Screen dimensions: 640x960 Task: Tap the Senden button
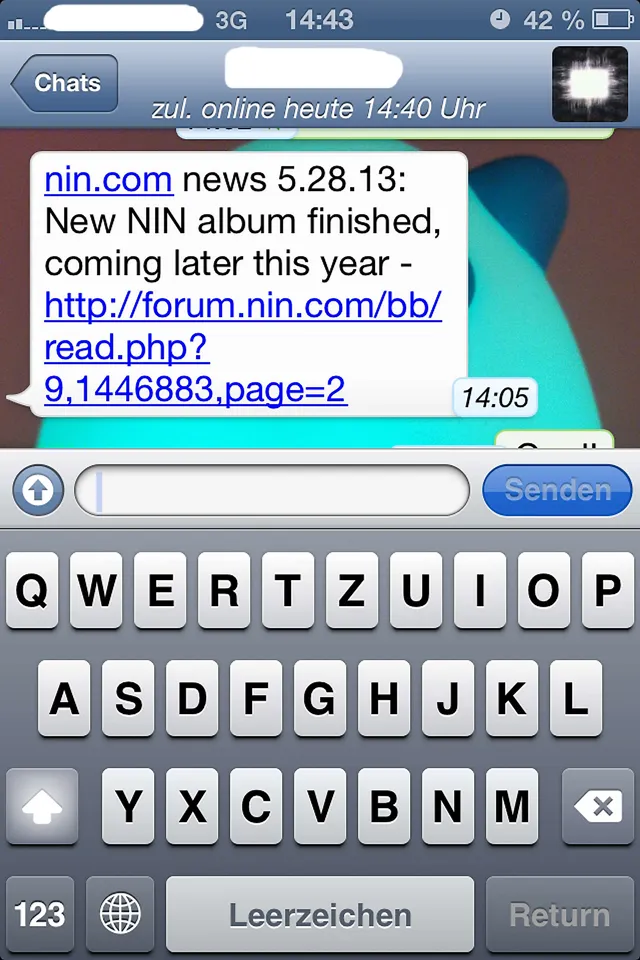point(557,490)
